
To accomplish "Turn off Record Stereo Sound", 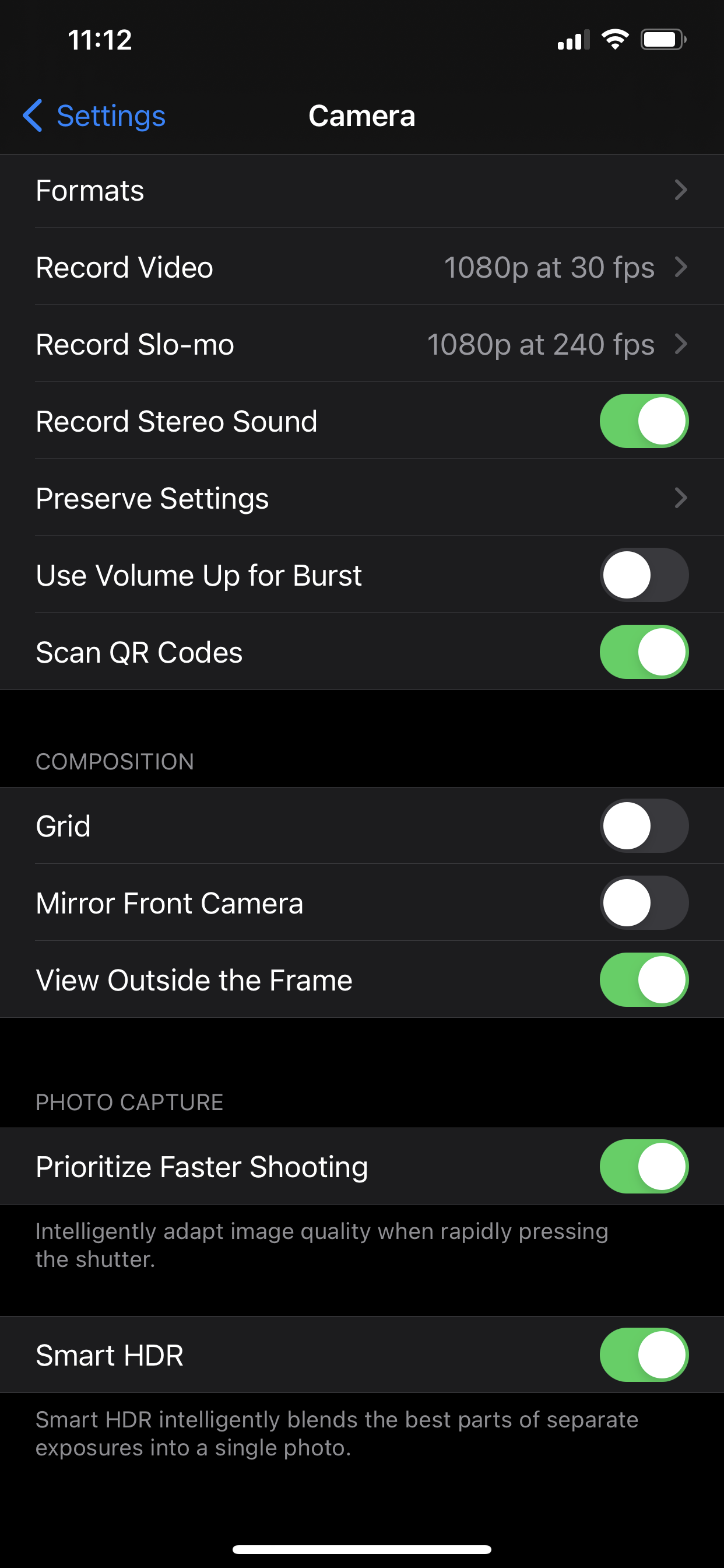I will tap(644, 421).
